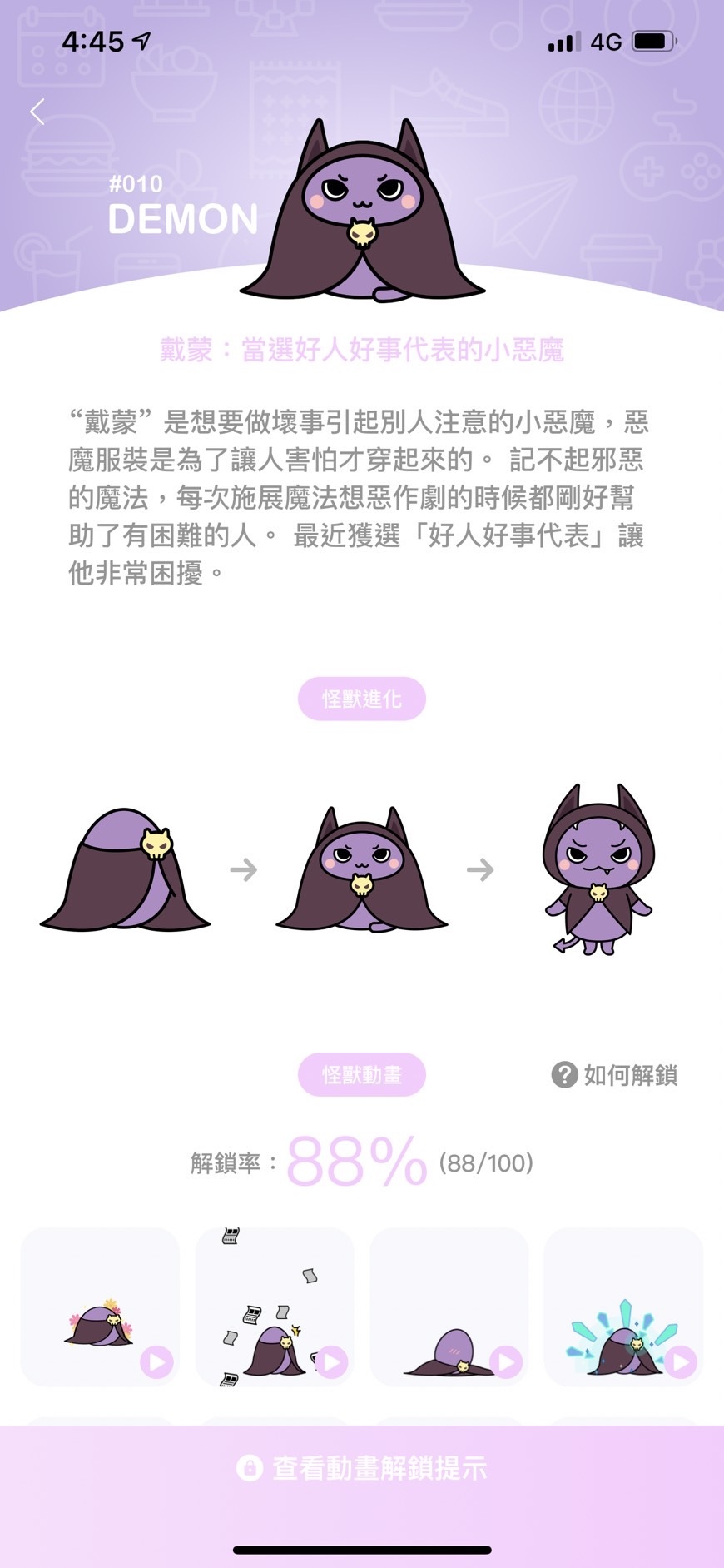Open the 如何解鎖 help link
724x1568 pixels.
[614, 1075]
